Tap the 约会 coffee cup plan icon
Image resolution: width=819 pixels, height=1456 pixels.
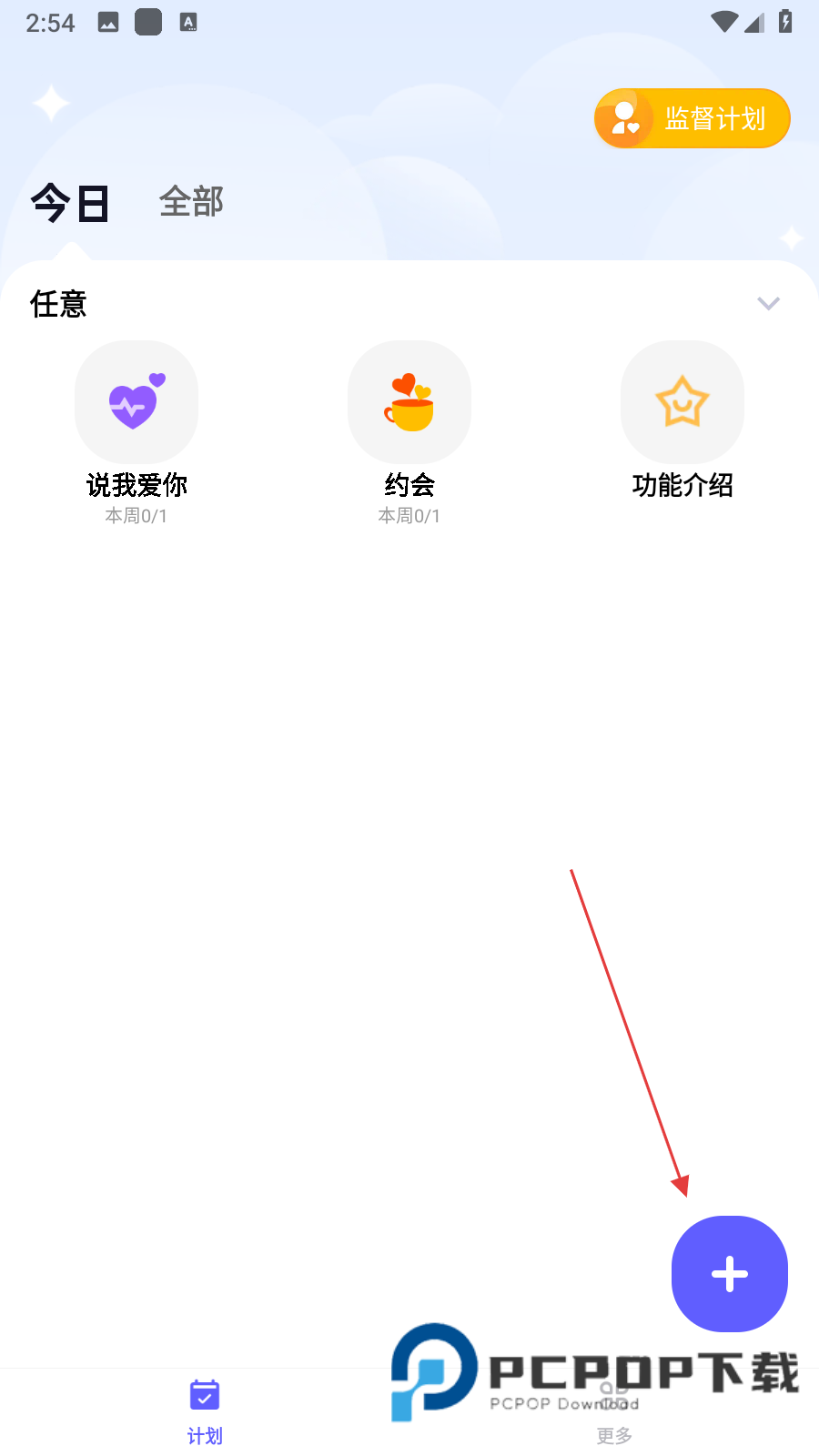409,401
